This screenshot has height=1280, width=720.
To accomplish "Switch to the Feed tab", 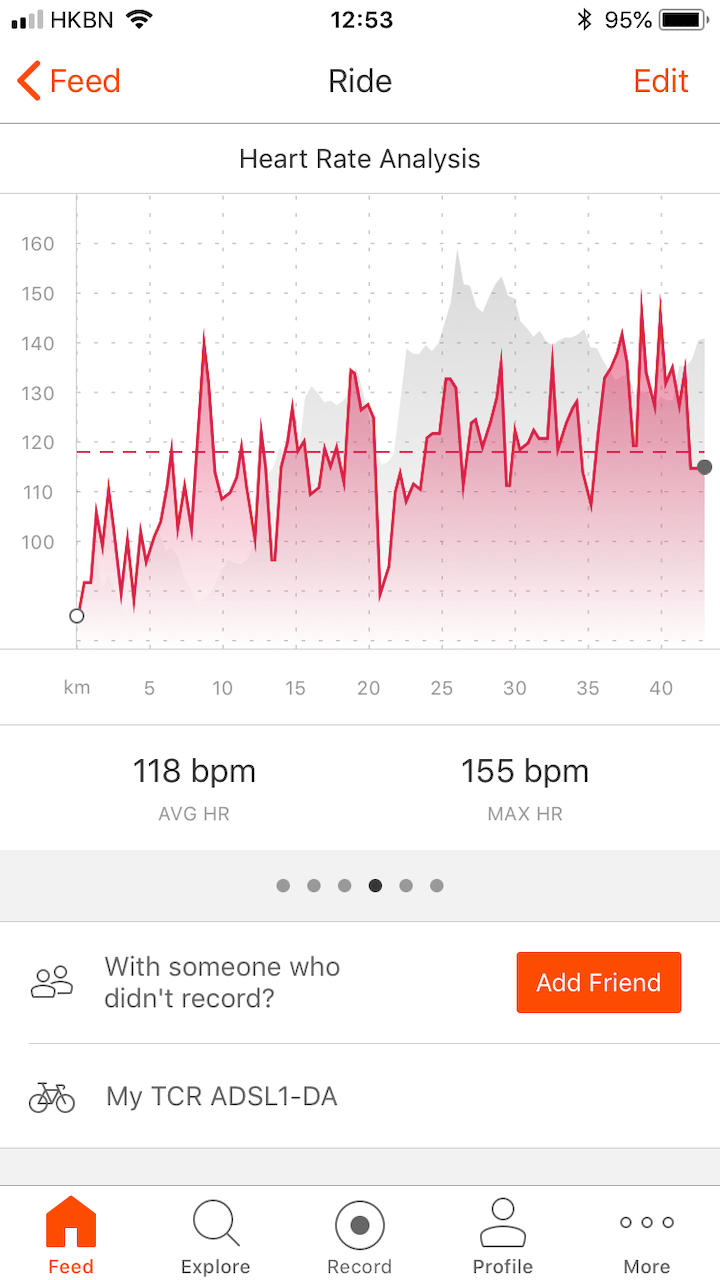I will click(x=71, y=1234).
